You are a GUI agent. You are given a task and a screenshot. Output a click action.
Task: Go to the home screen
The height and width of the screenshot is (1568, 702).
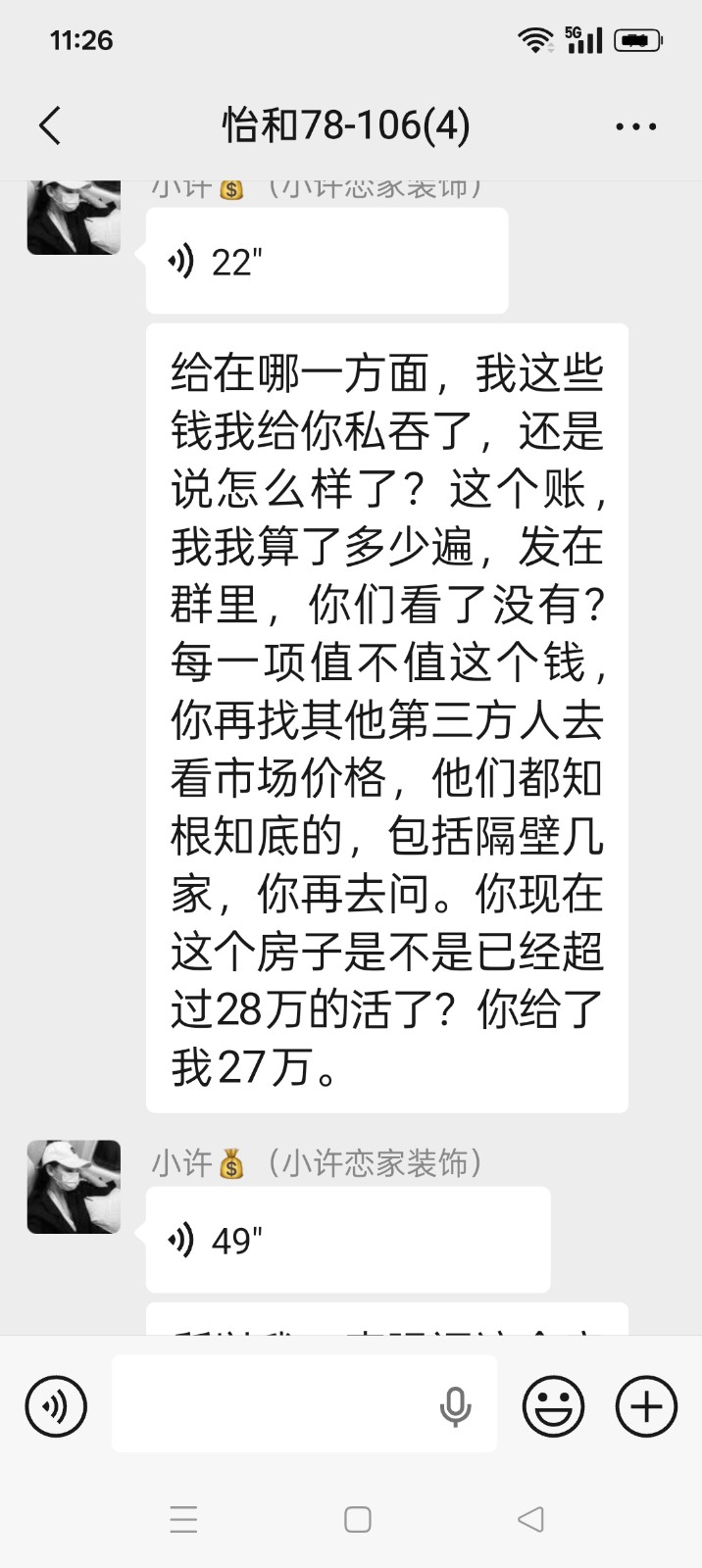click(358, 1519)
